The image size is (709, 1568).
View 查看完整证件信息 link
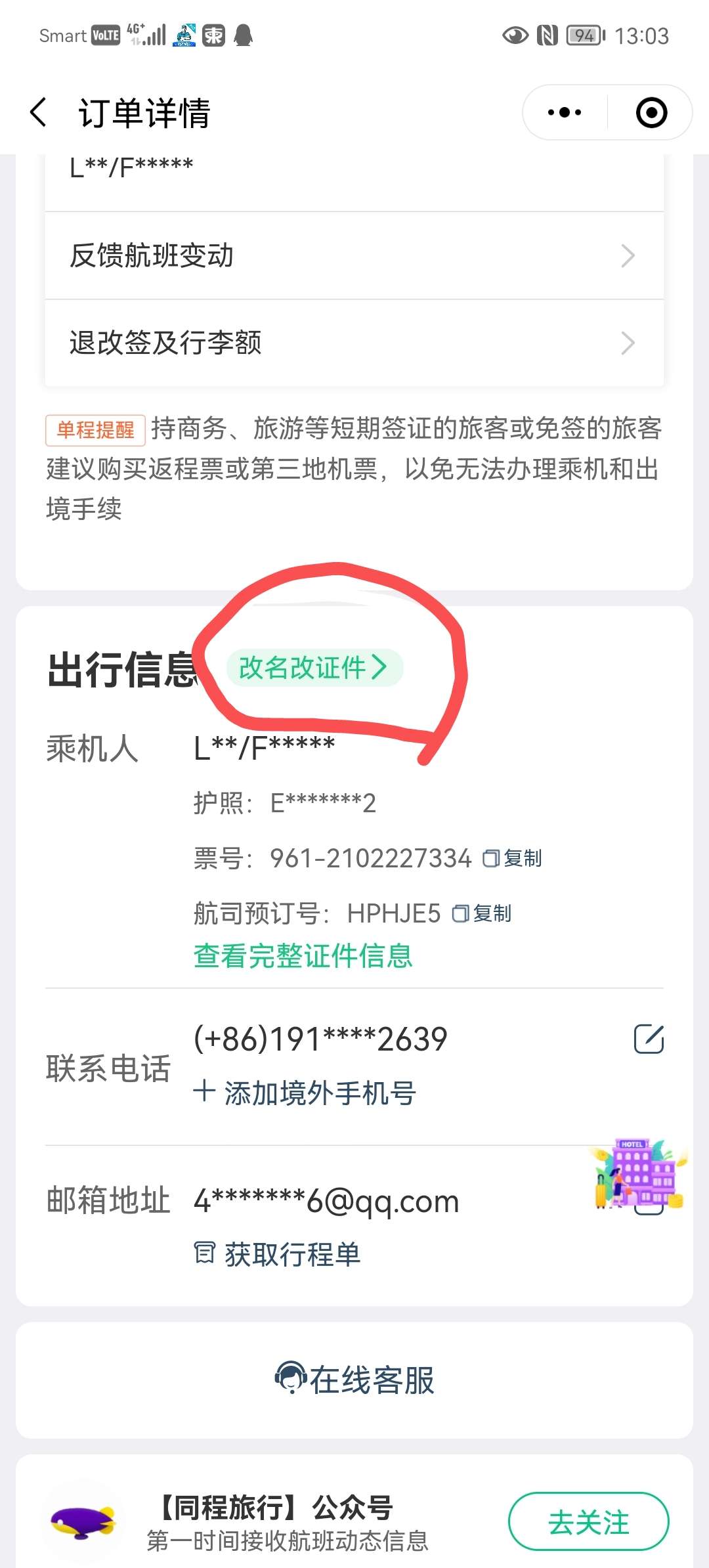pos(303,956)
